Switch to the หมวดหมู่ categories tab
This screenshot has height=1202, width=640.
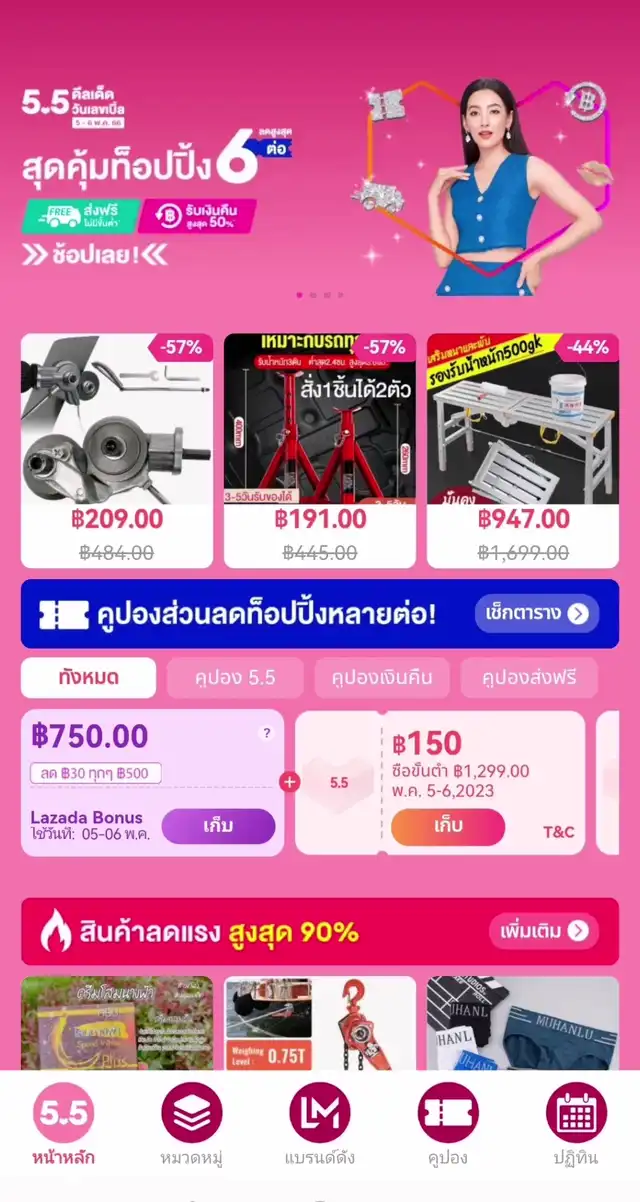point(192,1127)
